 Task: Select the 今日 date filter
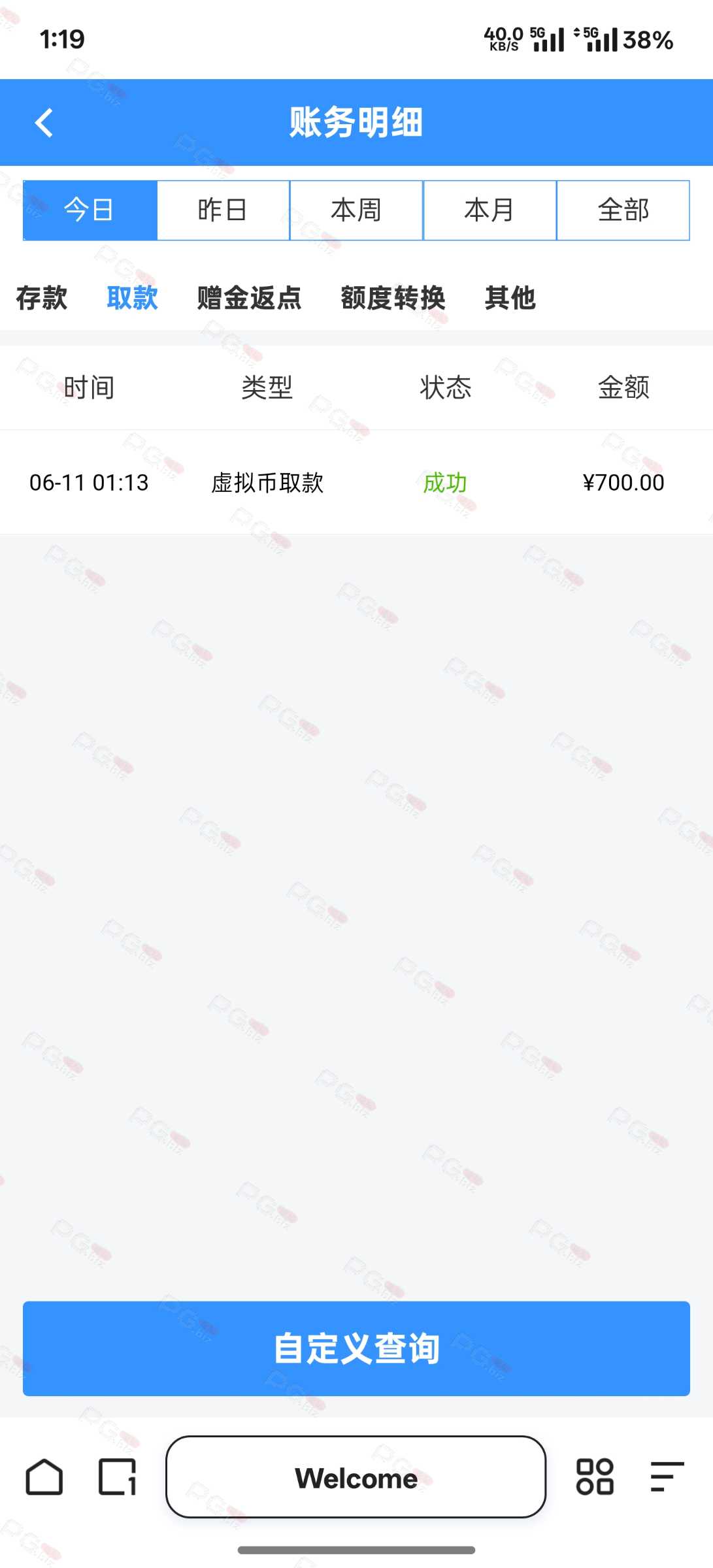tap(90, 210)
